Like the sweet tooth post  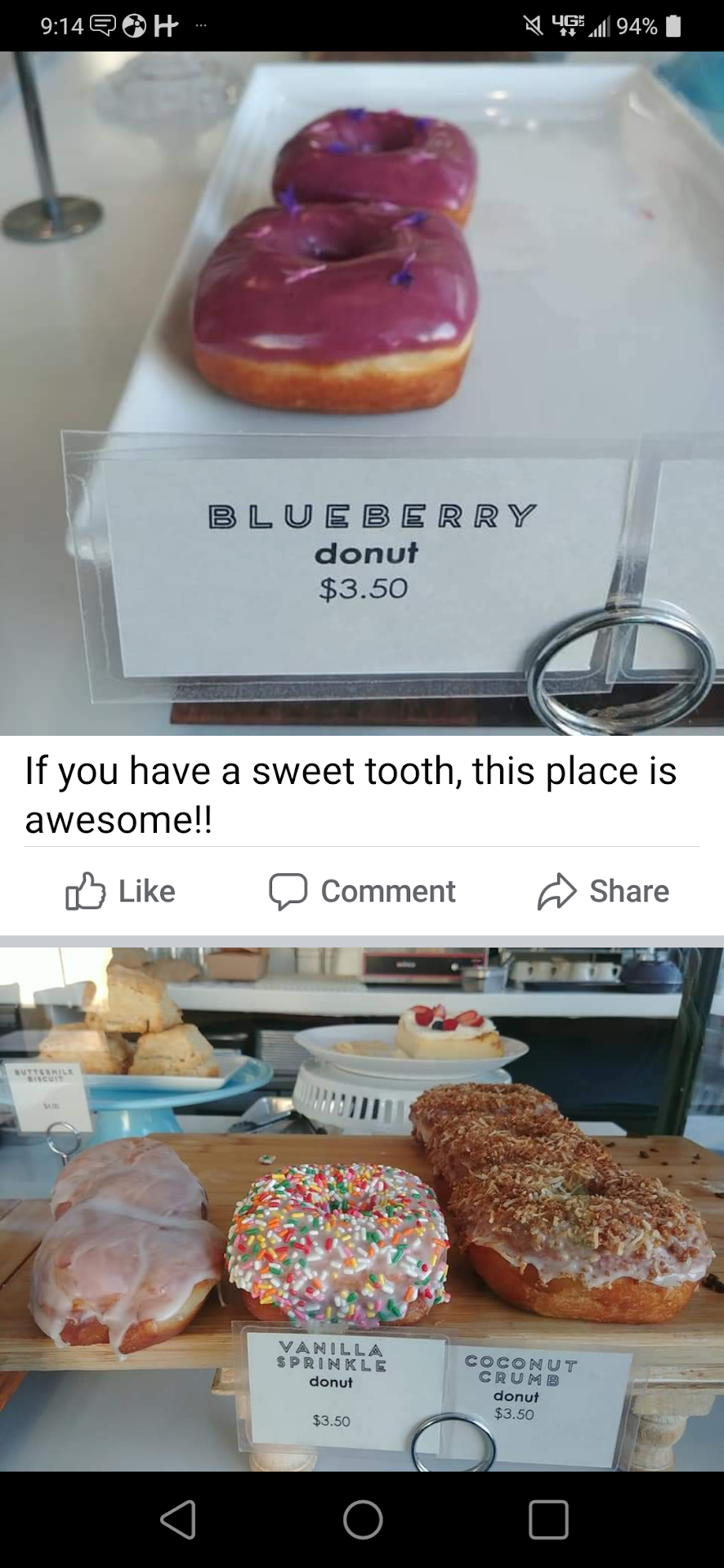pyautogui.click(x=121, y=891)
